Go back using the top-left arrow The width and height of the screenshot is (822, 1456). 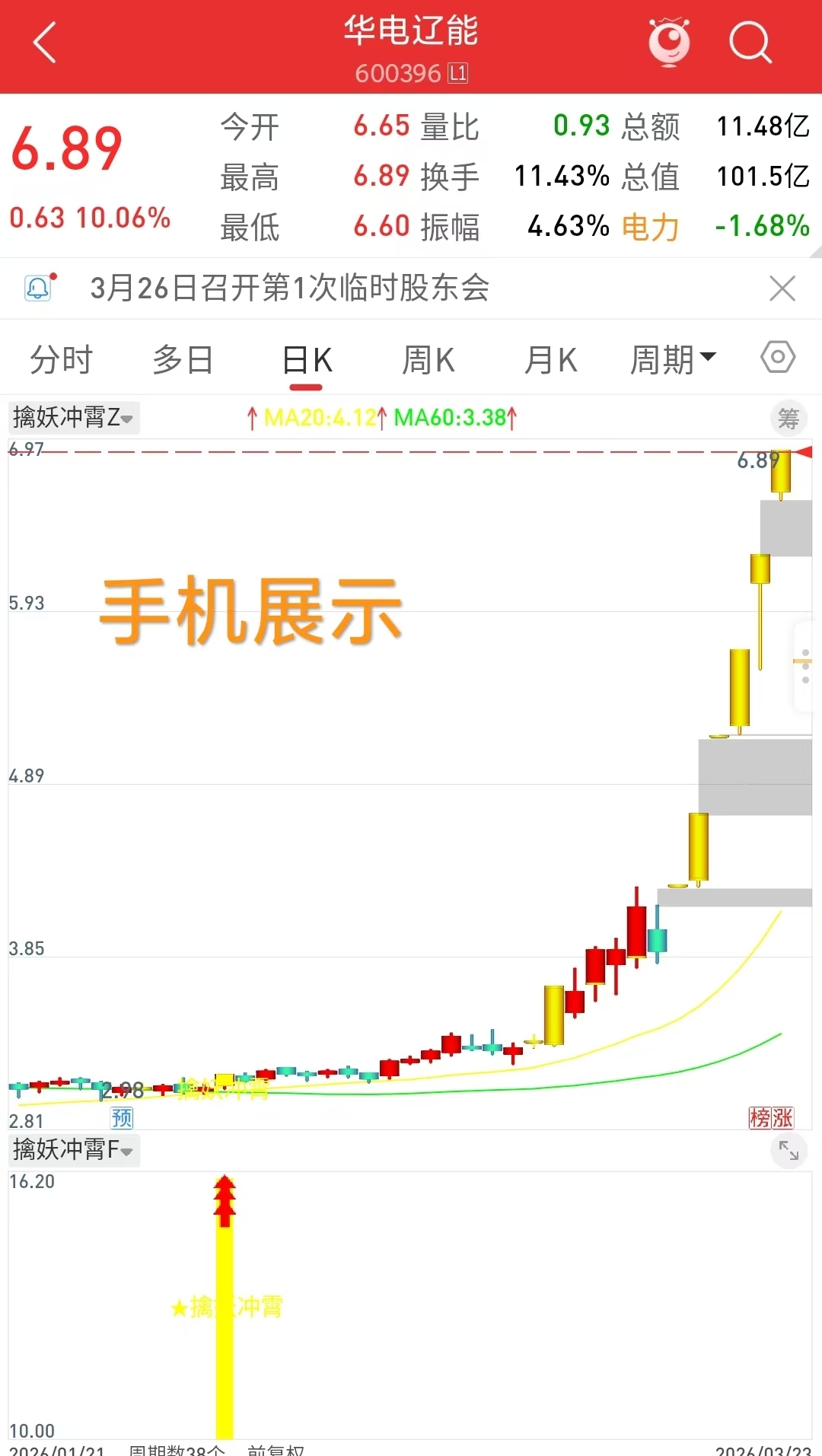click(46, 43)
